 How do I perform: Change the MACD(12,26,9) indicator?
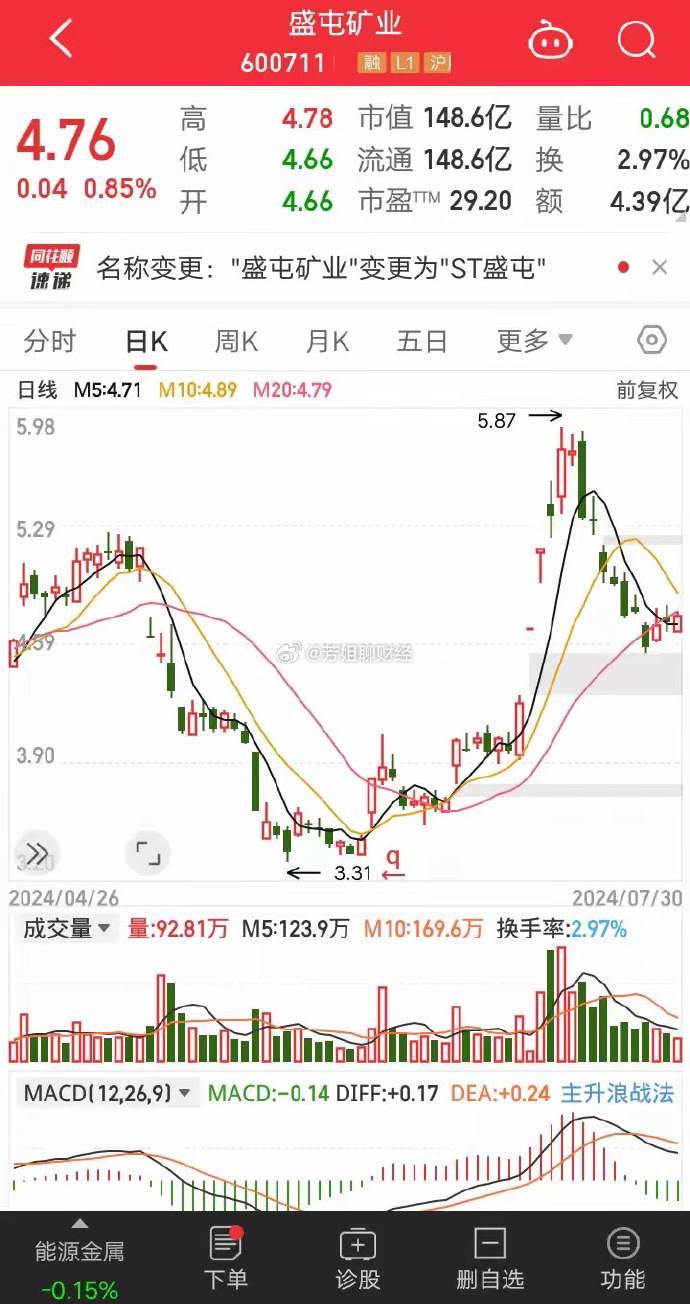tap(107, 1093)
